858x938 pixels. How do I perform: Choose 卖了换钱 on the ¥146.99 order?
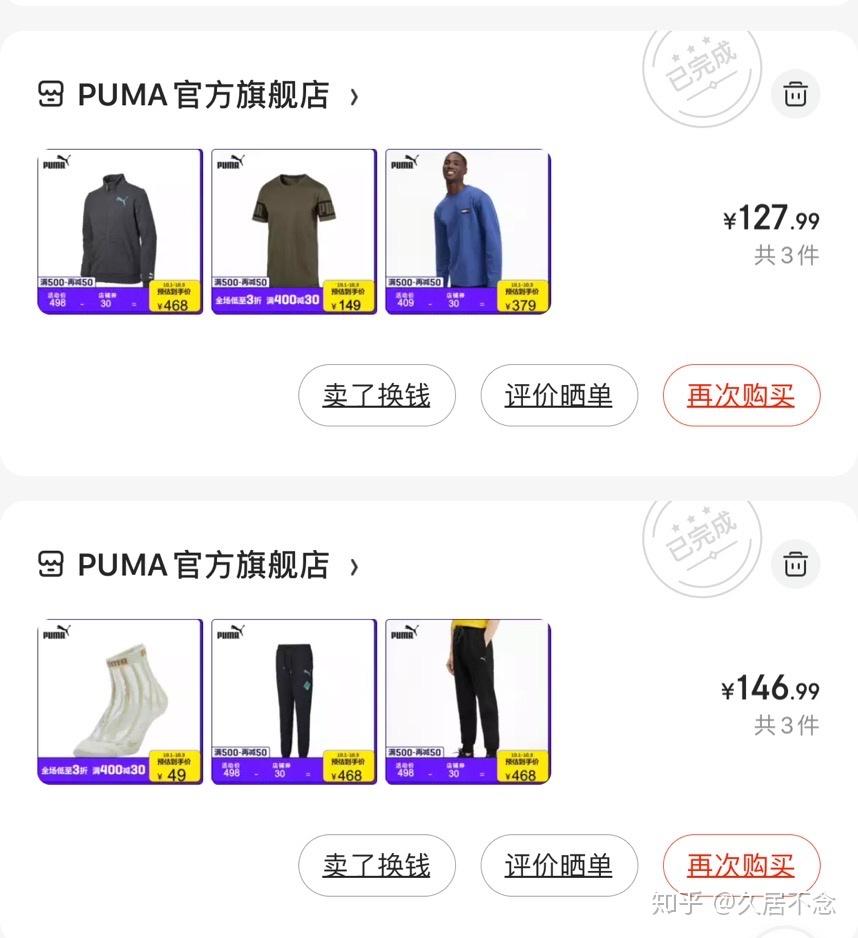tap(377, 865)
